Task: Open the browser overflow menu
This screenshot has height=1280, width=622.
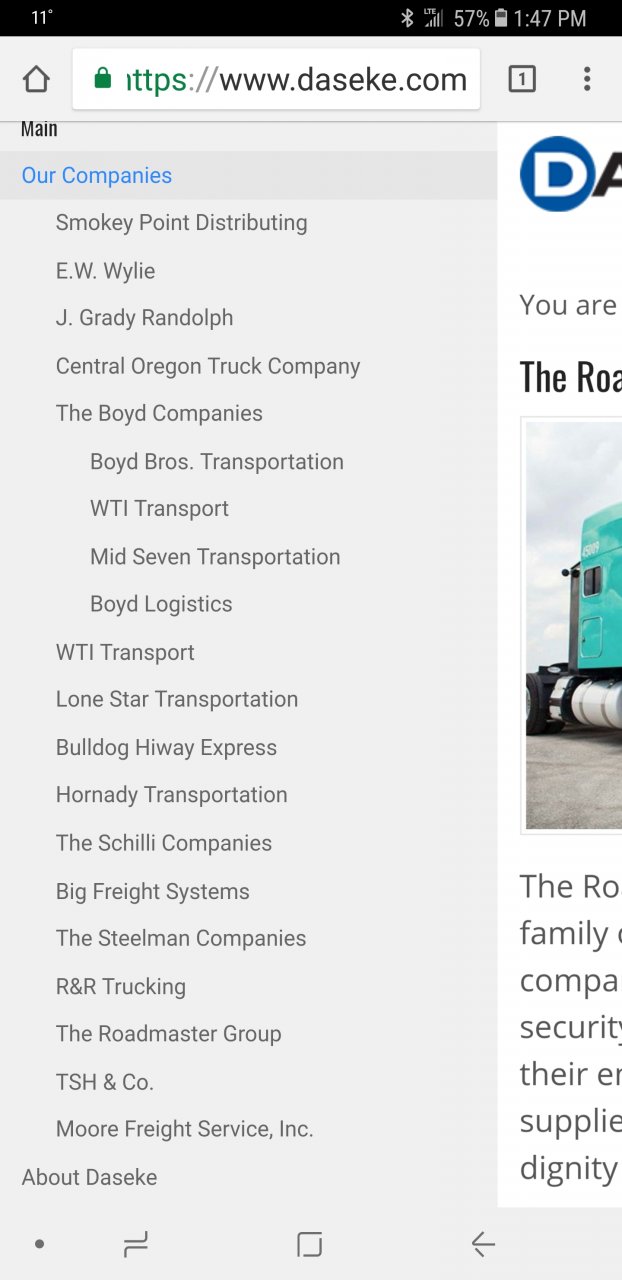Action: (x=587, y=79)
